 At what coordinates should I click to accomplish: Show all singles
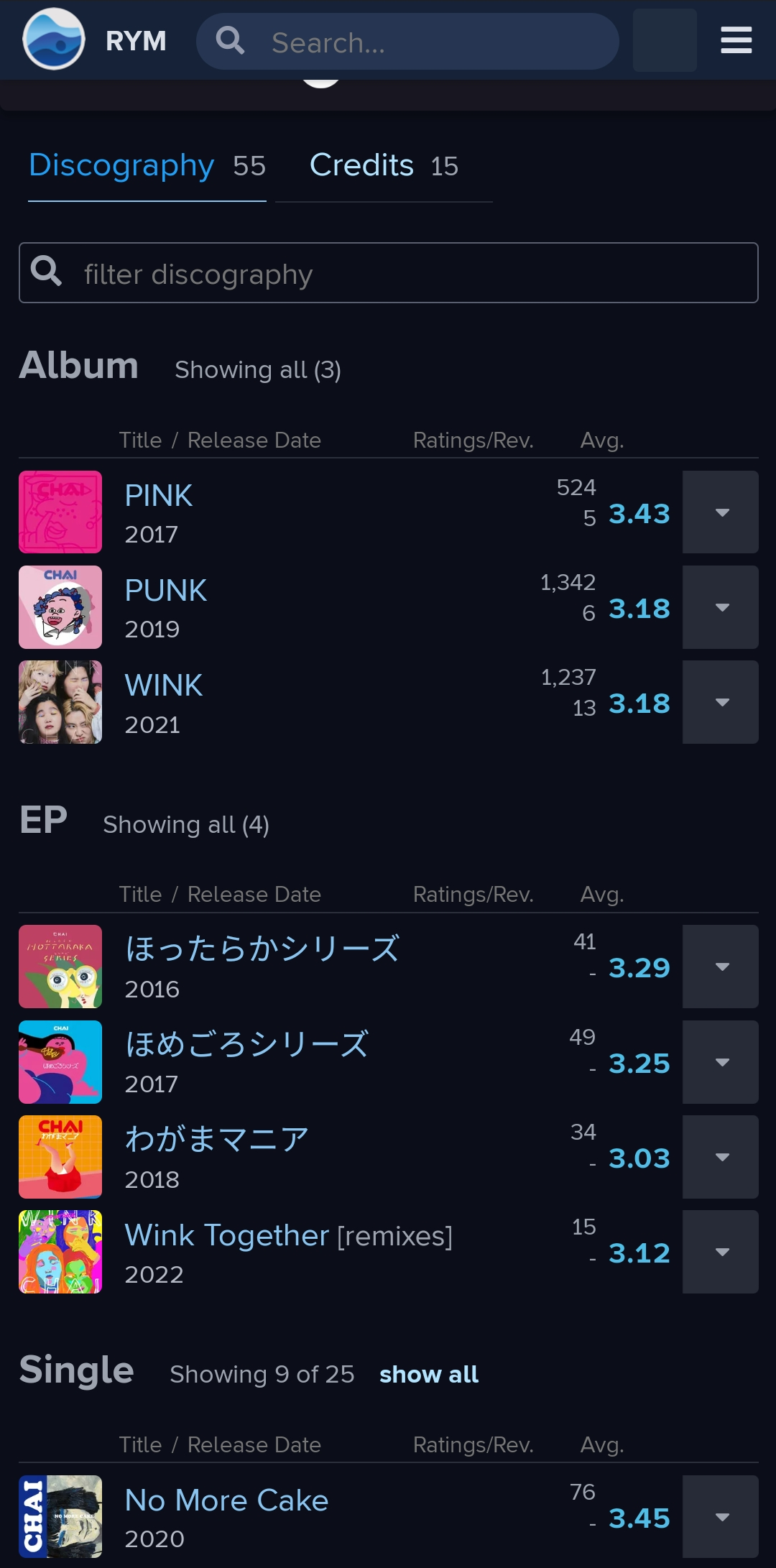[429, 1374]
